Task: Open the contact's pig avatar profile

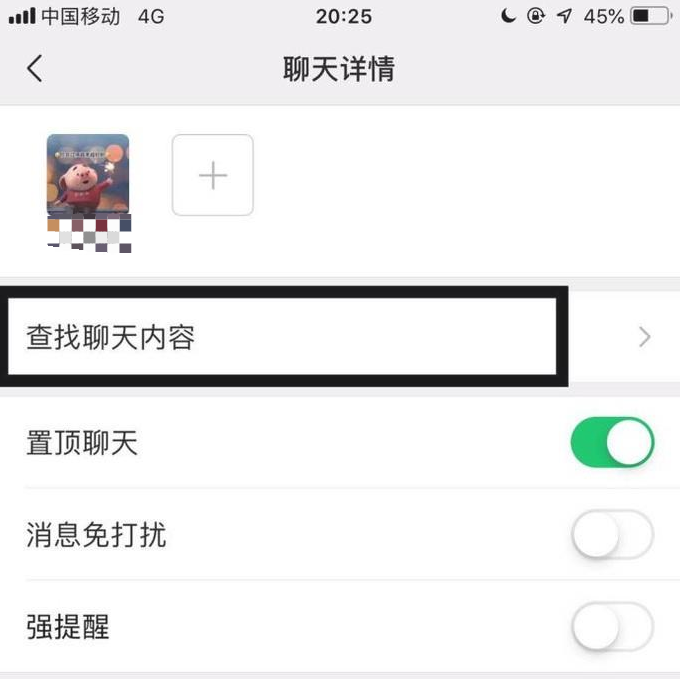Action: tap(88, 177)
